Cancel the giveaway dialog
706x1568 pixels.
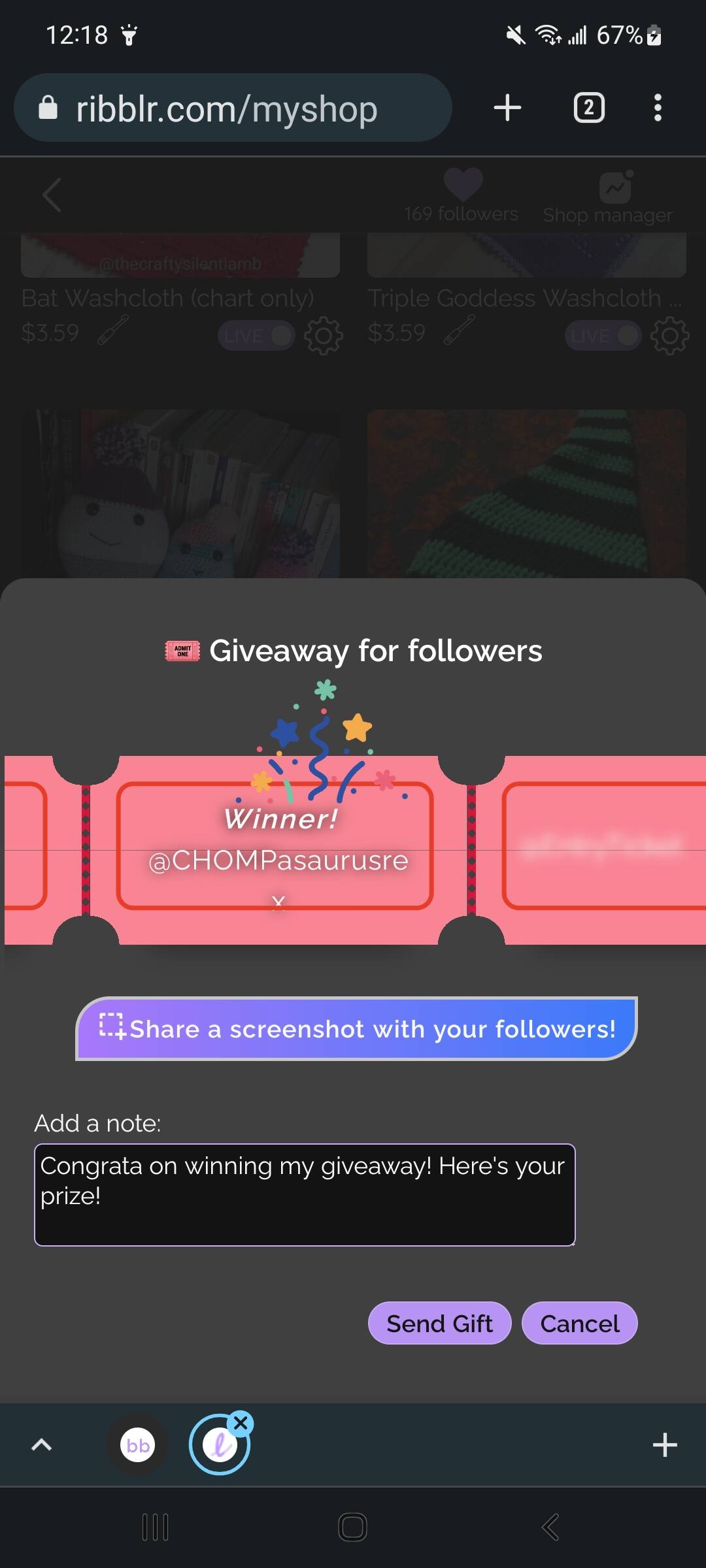click(579, 1323)
